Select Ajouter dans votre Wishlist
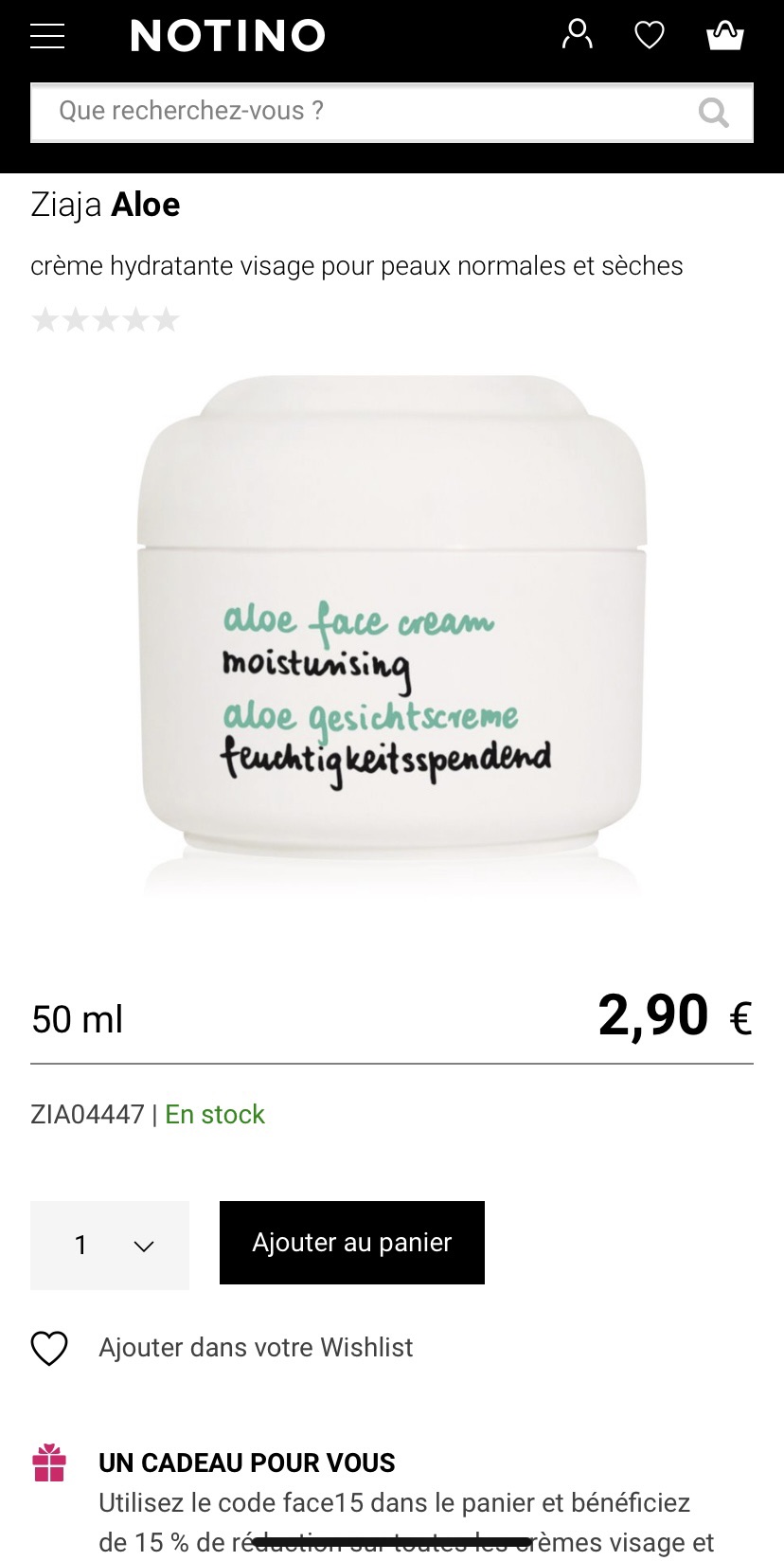This screenshot has width=784, height=1561. point(256,1348)
